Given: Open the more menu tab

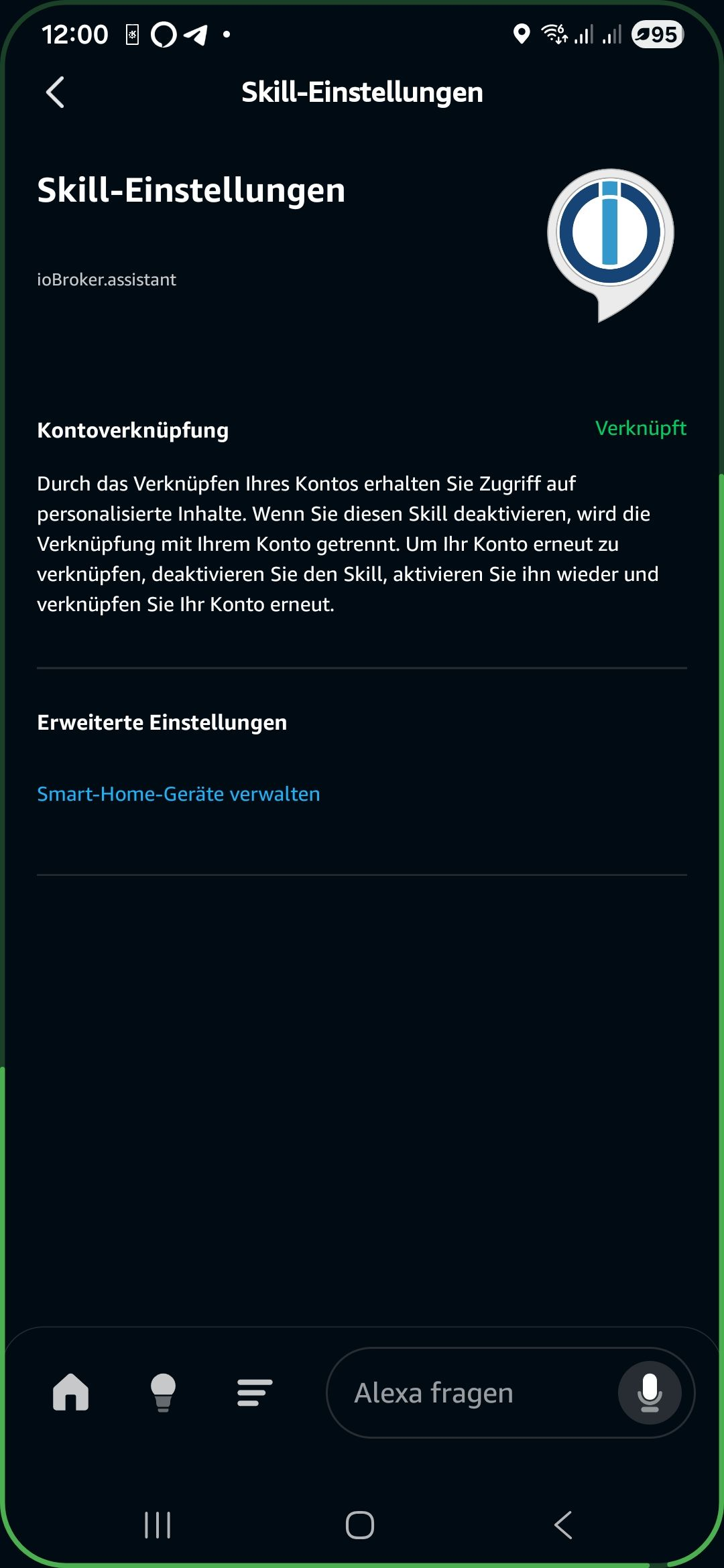Looking at the screenshot, I should pos(255,1392).
